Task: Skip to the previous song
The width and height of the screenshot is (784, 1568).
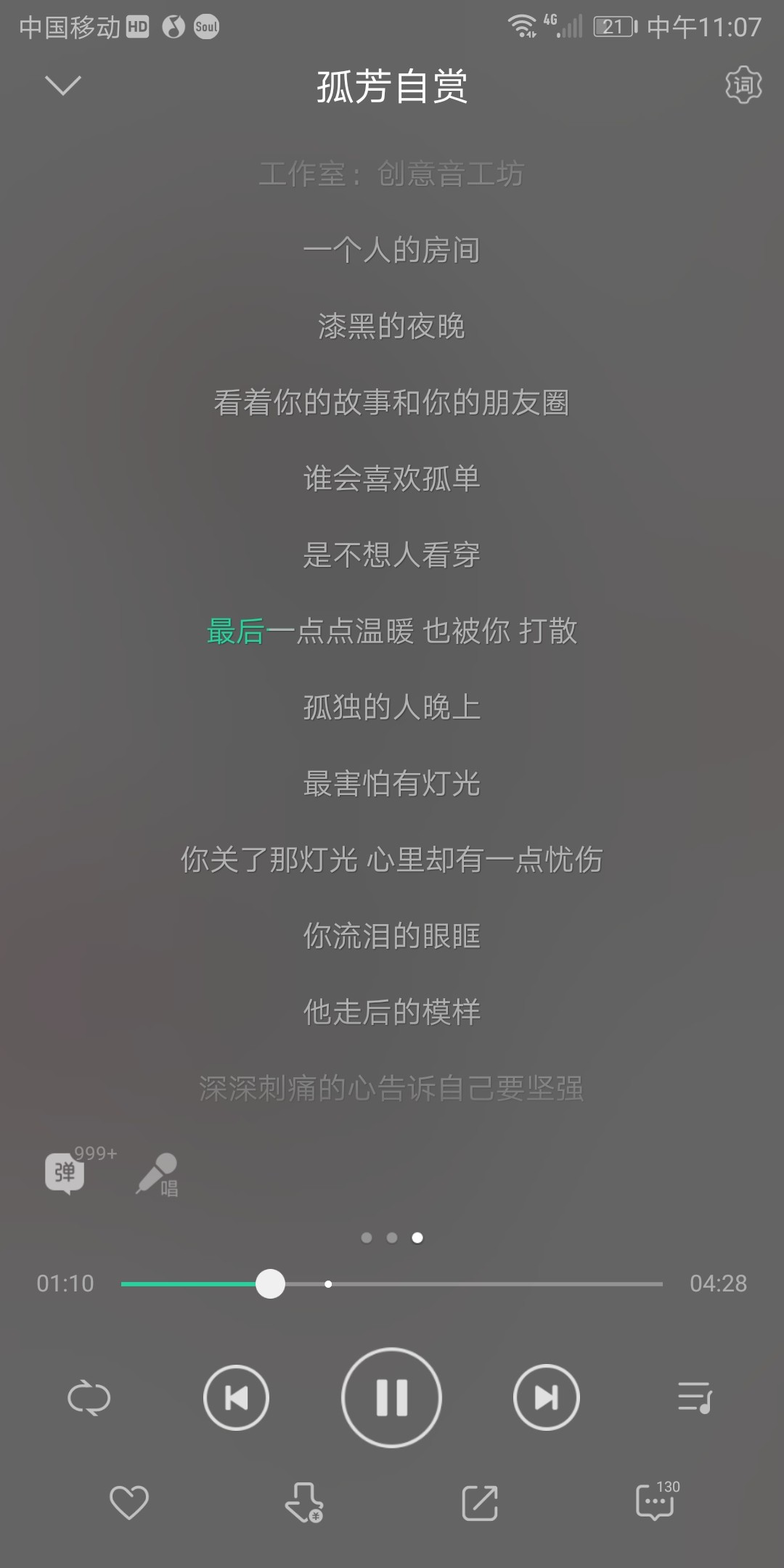Action: tap(236, 1398)
